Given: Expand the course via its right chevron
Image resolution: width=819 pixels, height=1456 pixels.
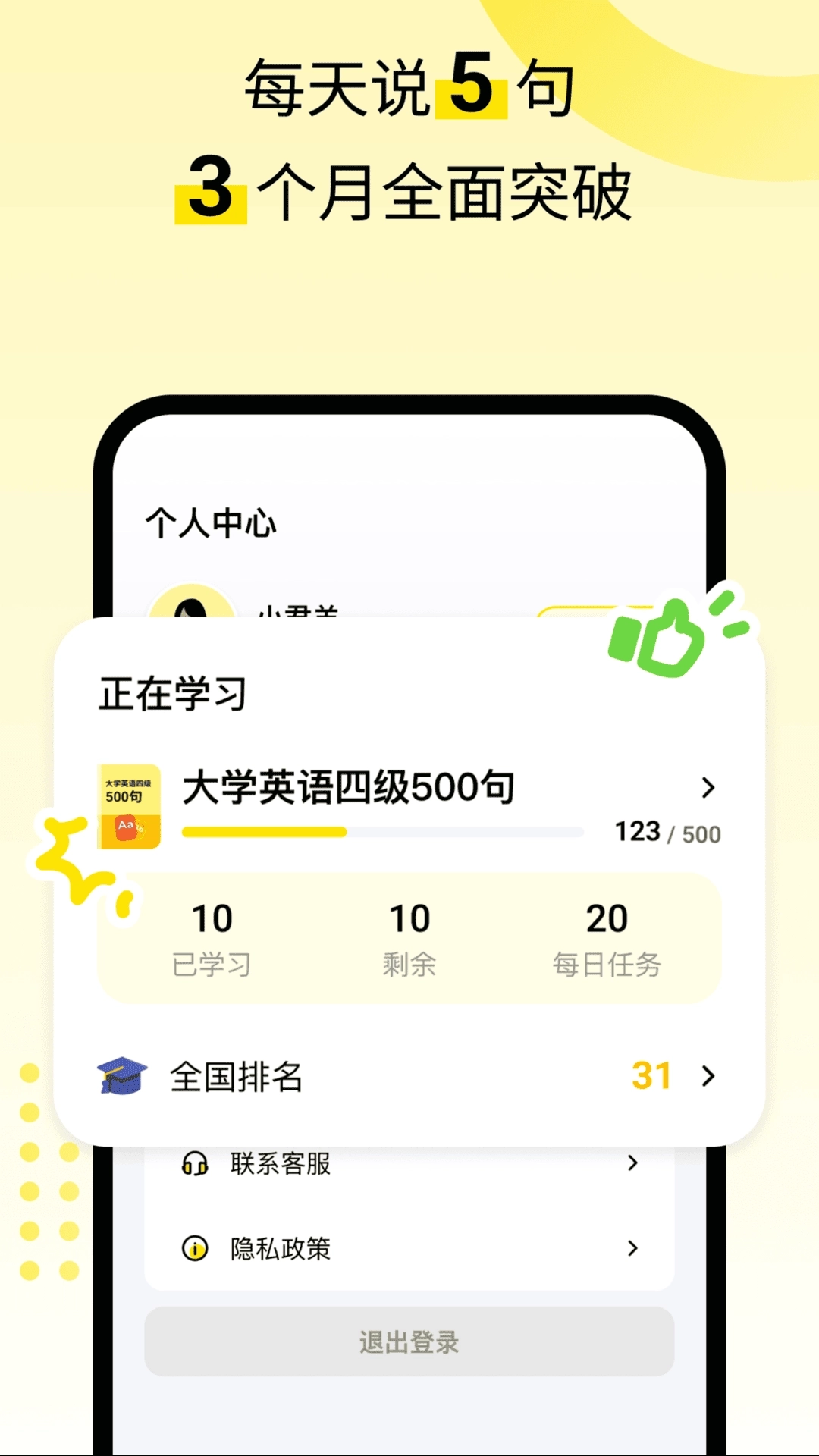Looking at the screenshot, I should coord(707,789).
